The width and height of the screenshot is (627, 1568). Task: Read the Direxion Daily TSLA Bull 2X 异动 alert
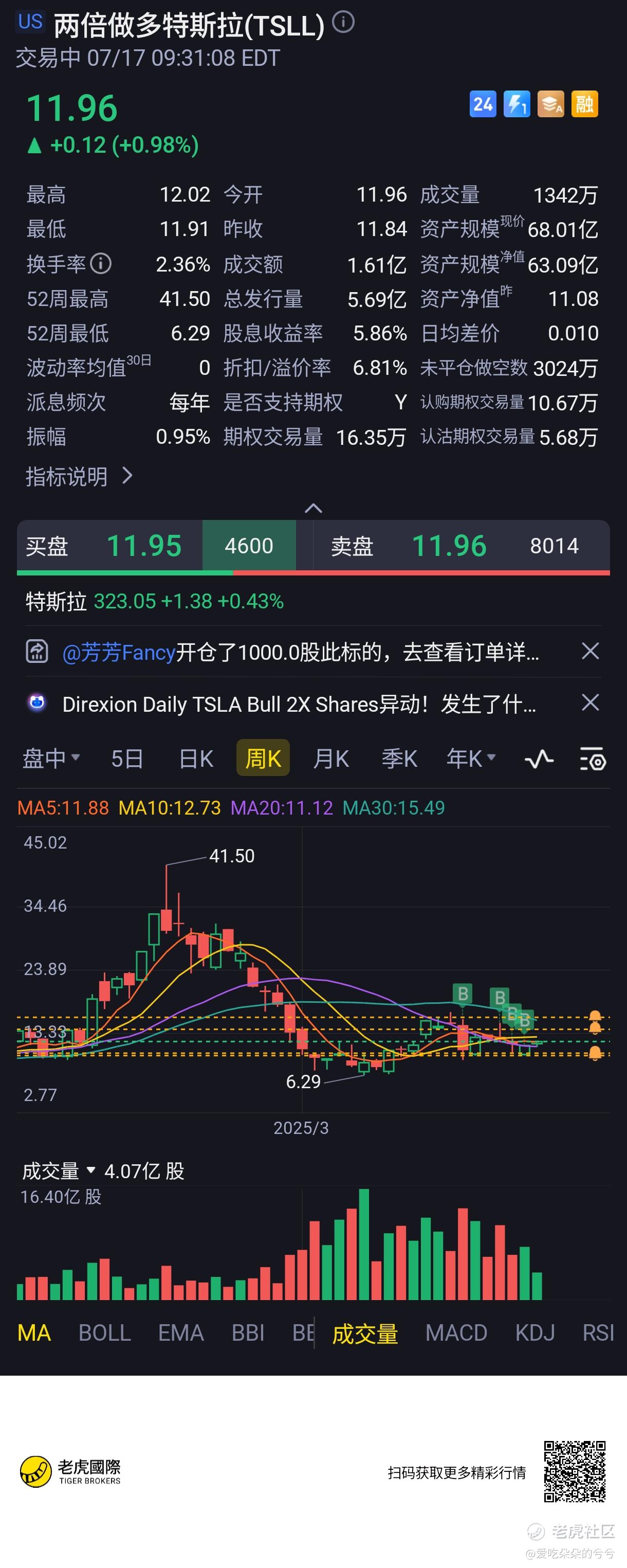tap(299, 704)
